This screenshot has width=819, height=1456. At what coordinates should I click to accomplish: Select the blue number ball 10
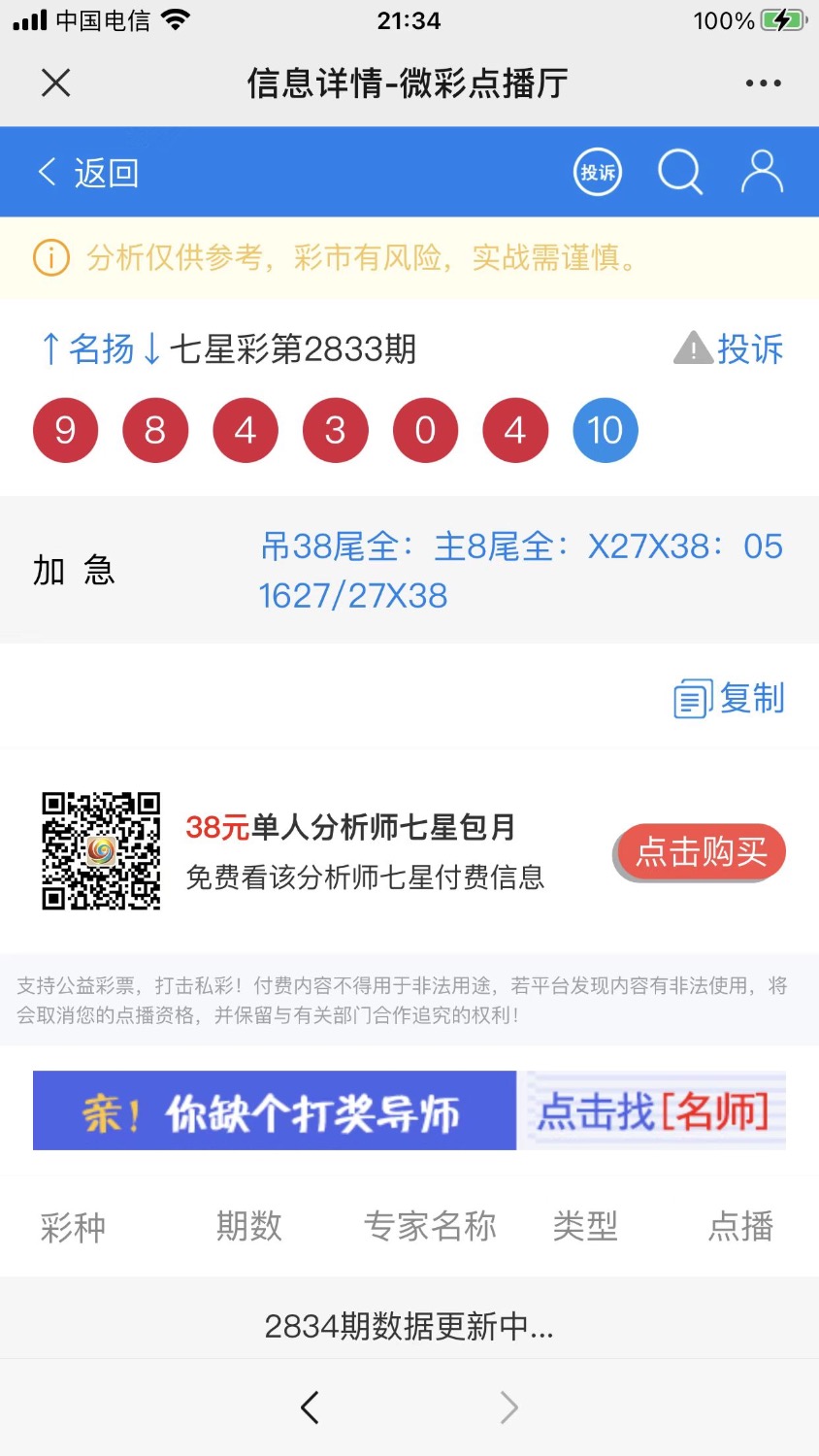pos(605,429)
